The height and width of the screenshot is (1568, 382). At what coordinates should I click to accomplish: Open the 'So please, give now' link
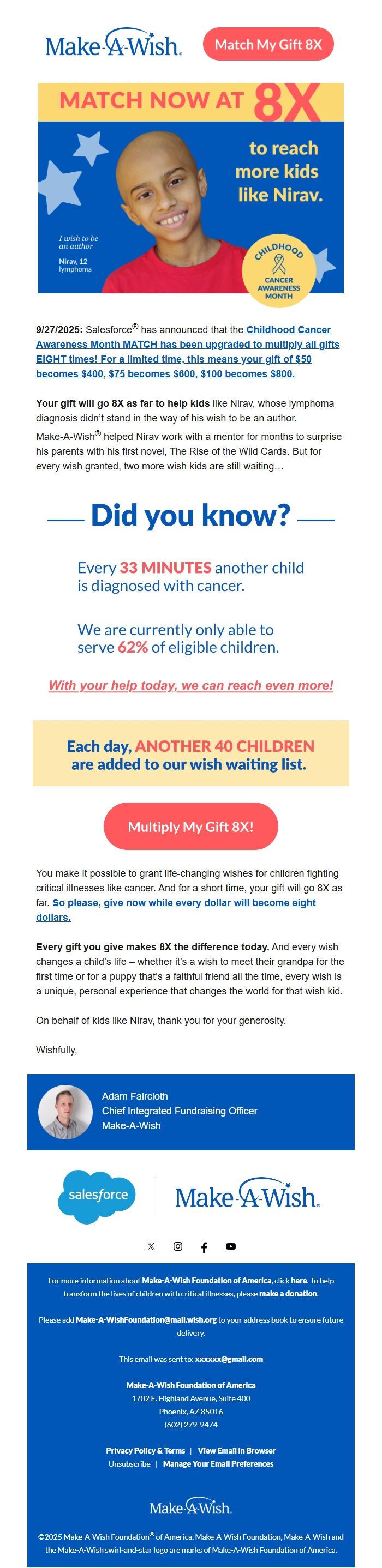184,903
